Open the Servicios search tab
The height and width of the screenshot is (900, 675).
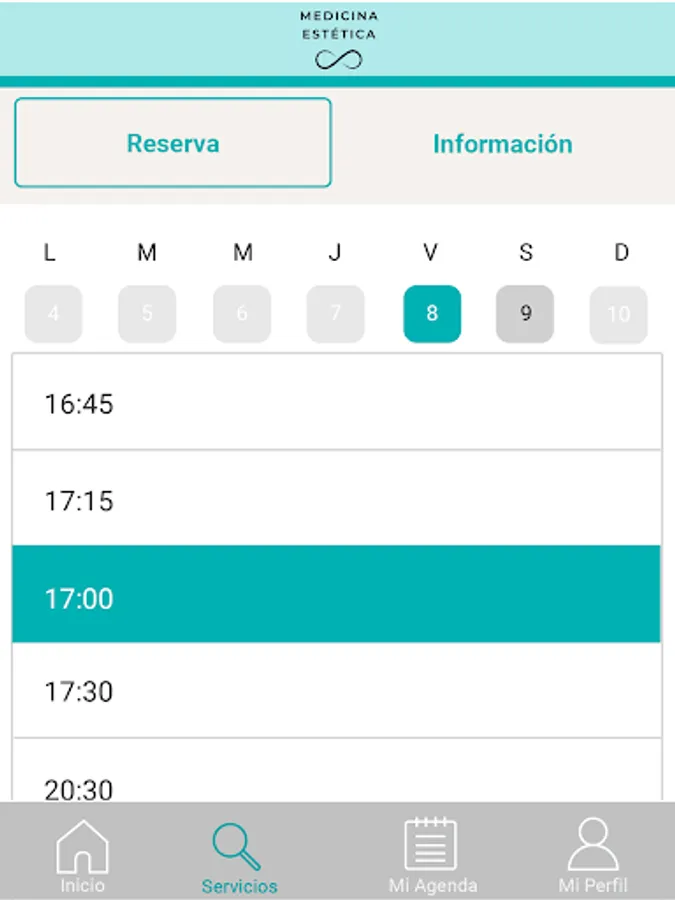[239, 857]
